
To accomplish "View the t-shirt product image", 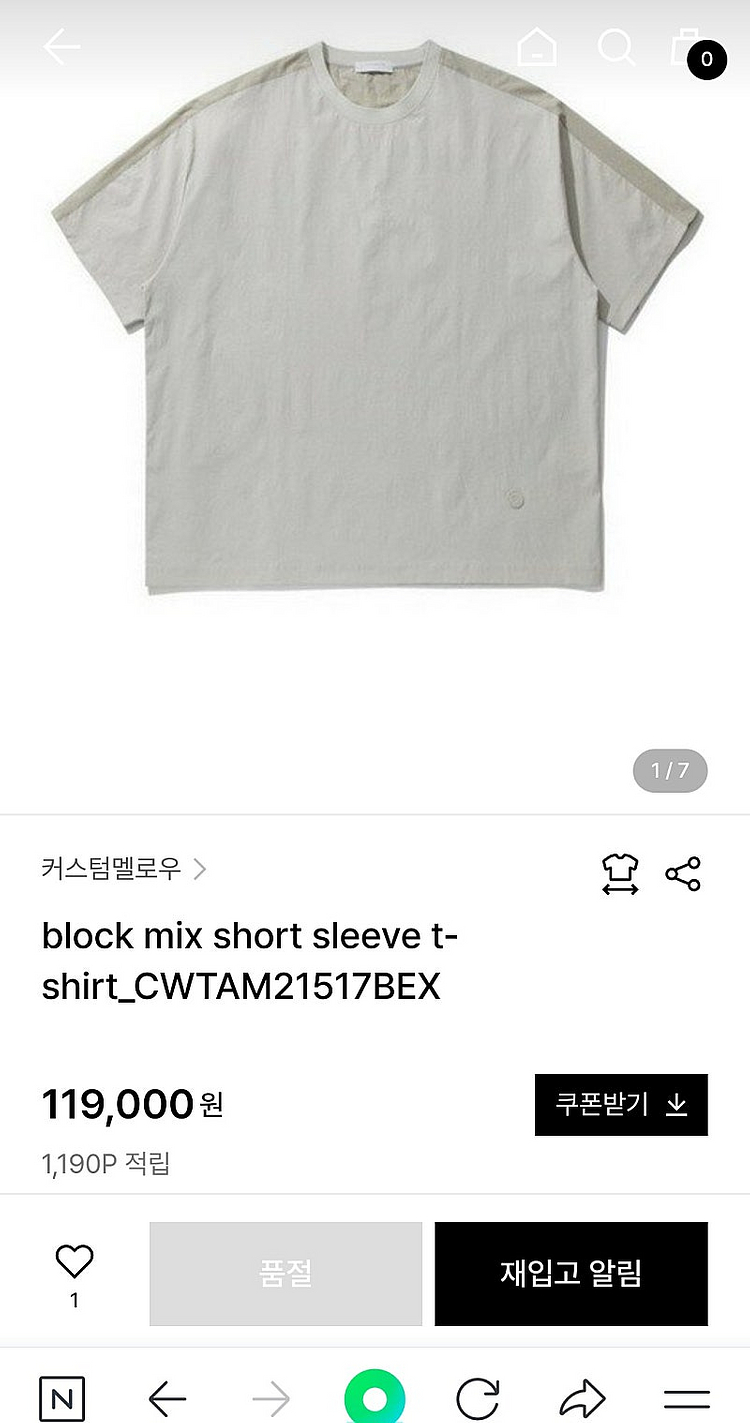I will 375,320.
